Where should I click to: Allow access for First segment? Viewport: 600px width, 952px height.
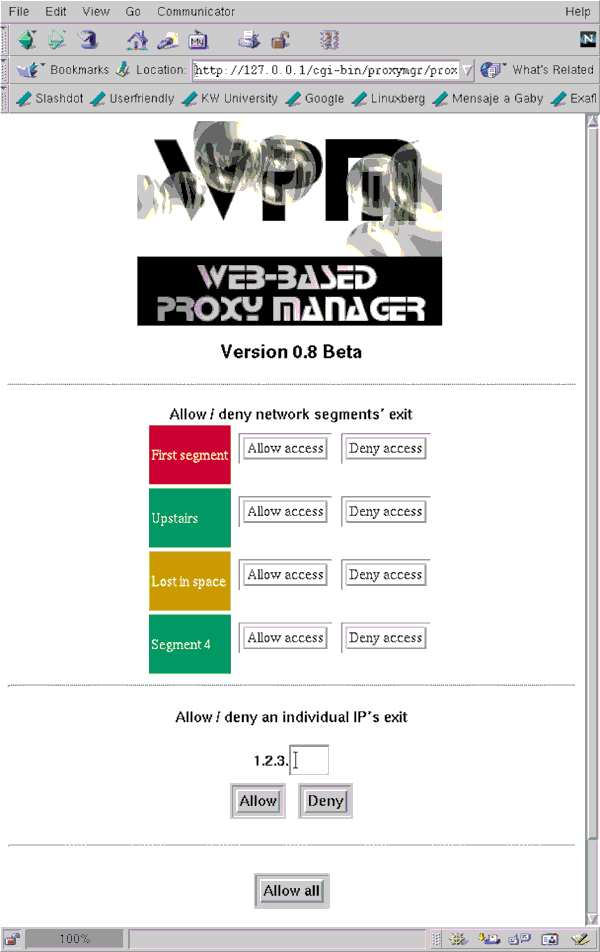click(x=285, y=449)
